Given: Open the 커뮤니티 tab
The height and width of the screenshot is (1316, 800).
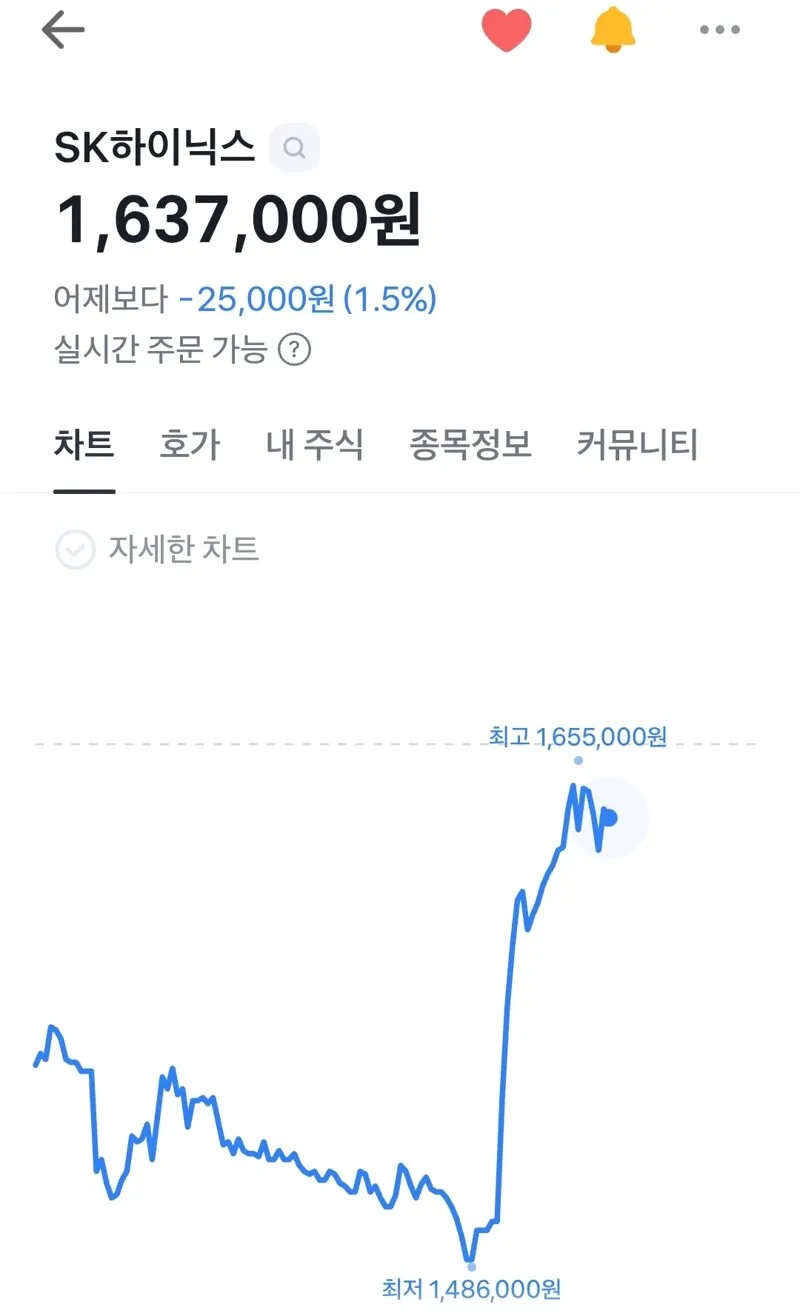Looking at the screenshot, I should [637, 444].
